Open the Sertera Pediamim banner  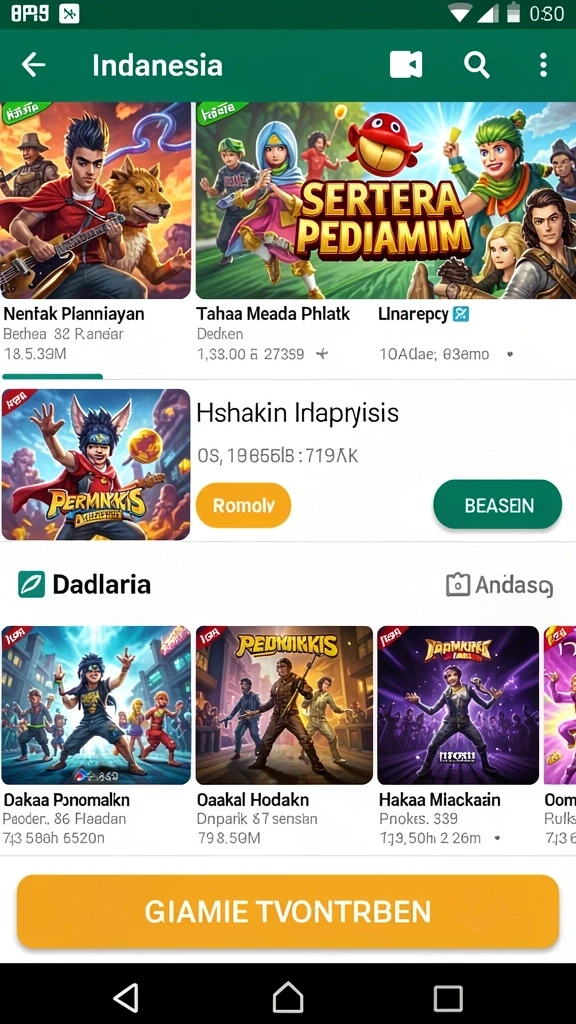point(385,200)
